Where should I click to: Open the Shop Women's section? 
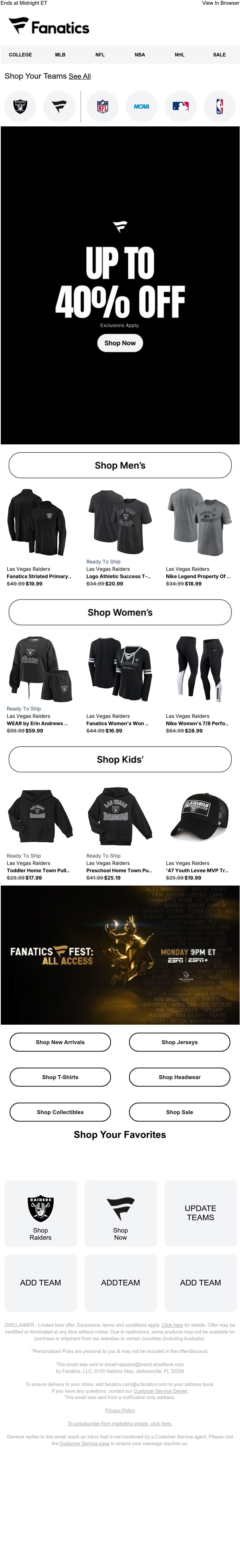[x=120, y=612]
